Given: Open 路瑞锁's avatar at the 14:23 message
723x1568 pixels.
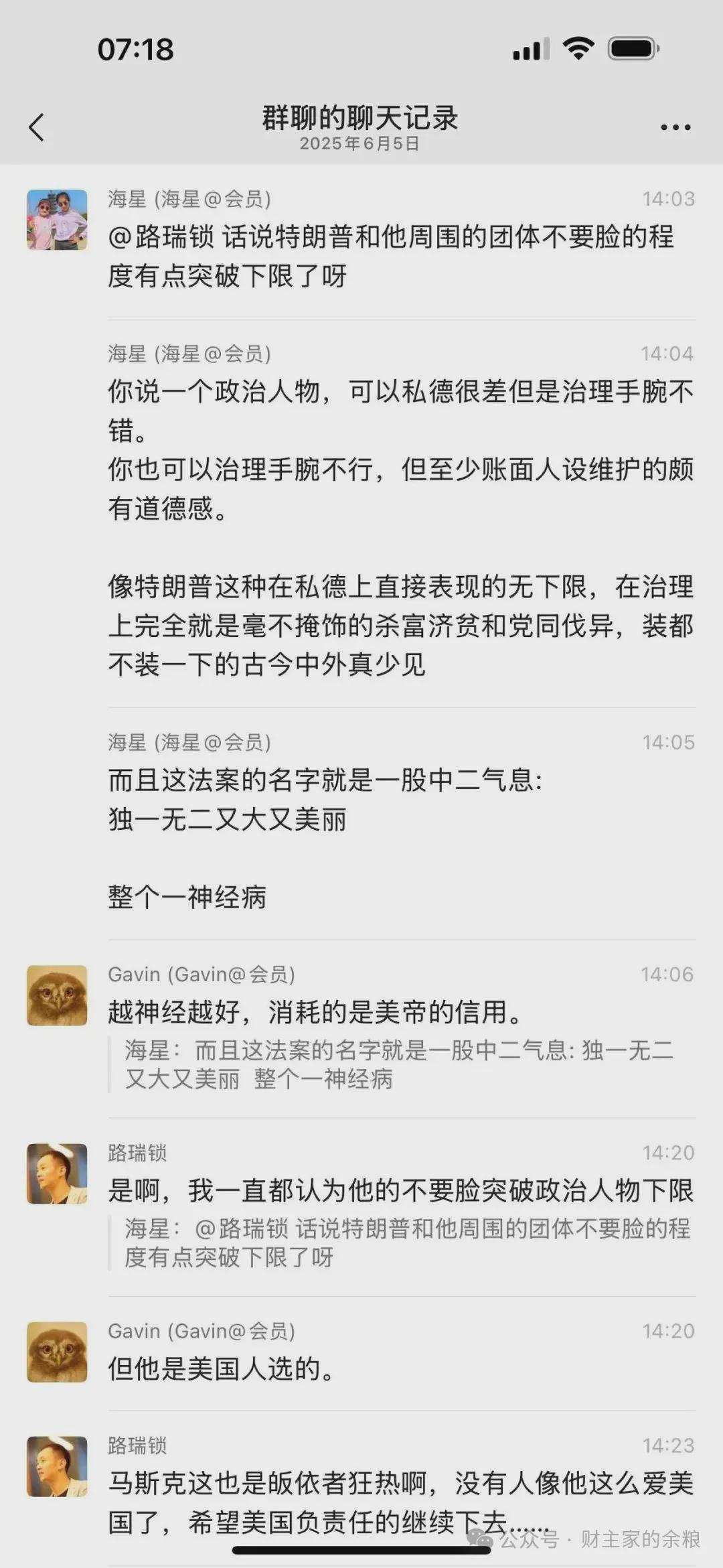Looking at the screenshot, I should tap(57, 1466).
